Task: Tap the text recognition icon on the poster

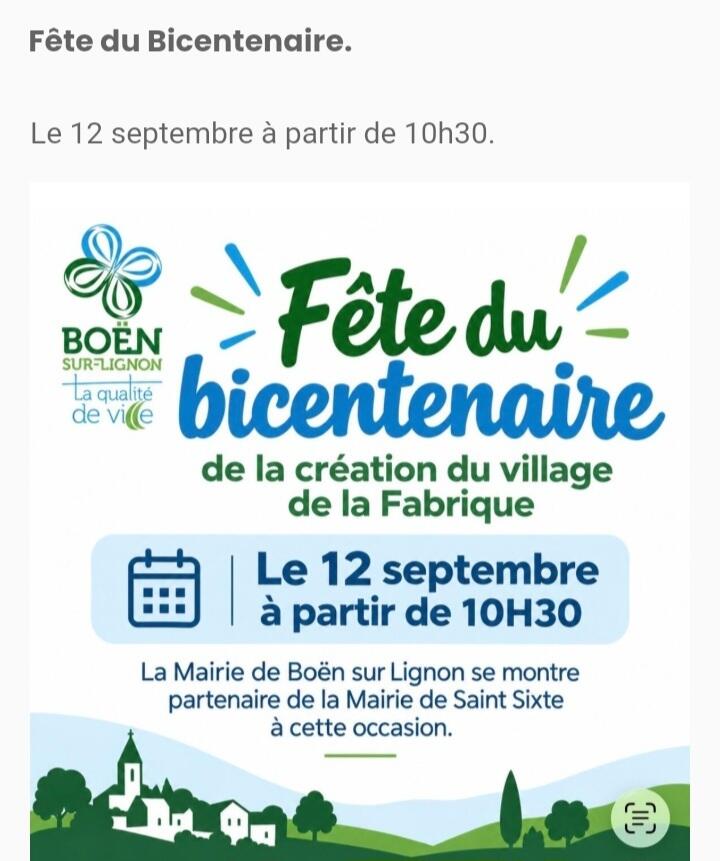Action: (640, 818)
